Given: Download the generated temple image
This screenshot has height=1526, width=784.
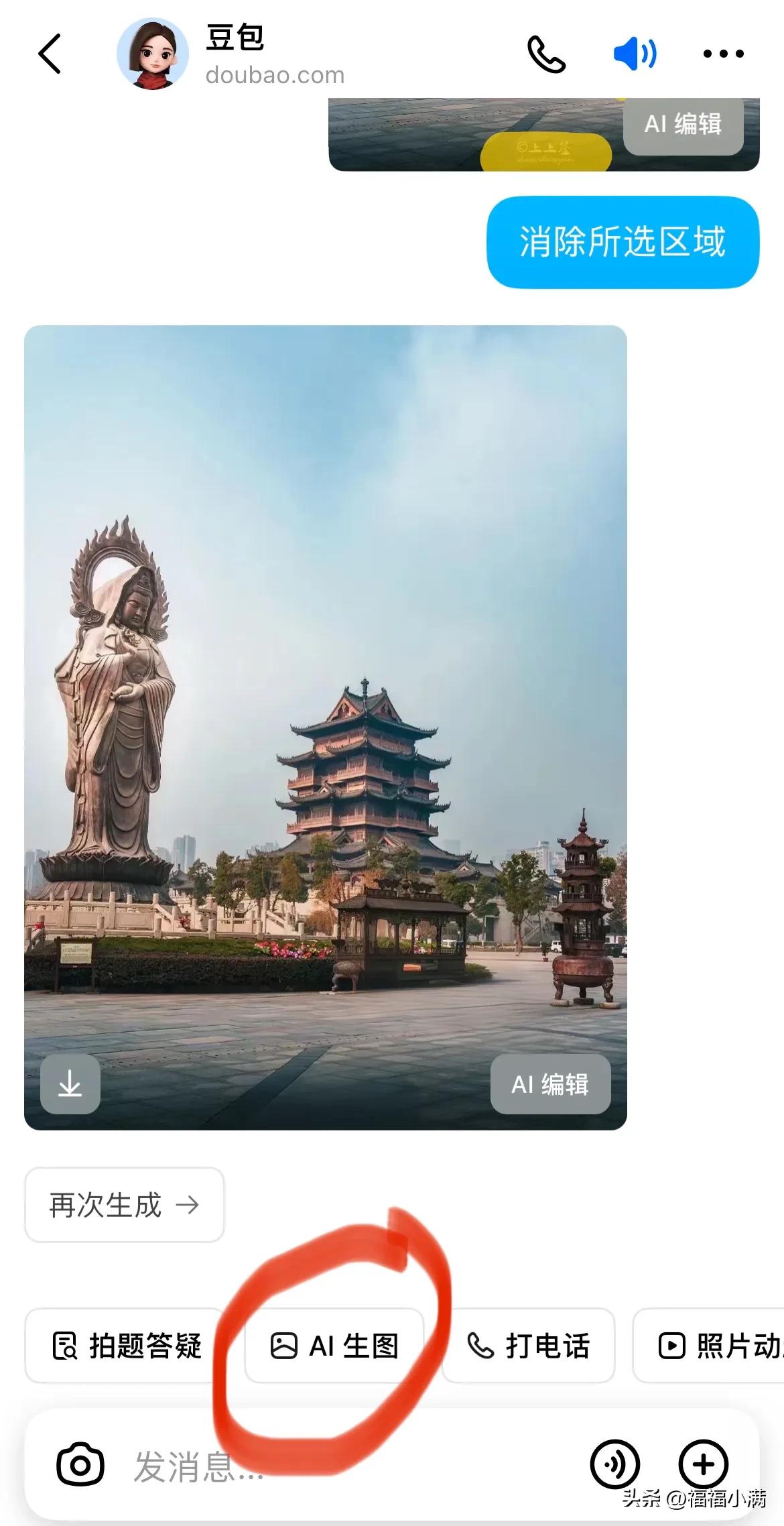Looking at the screenshot, I should point(70,1084).
